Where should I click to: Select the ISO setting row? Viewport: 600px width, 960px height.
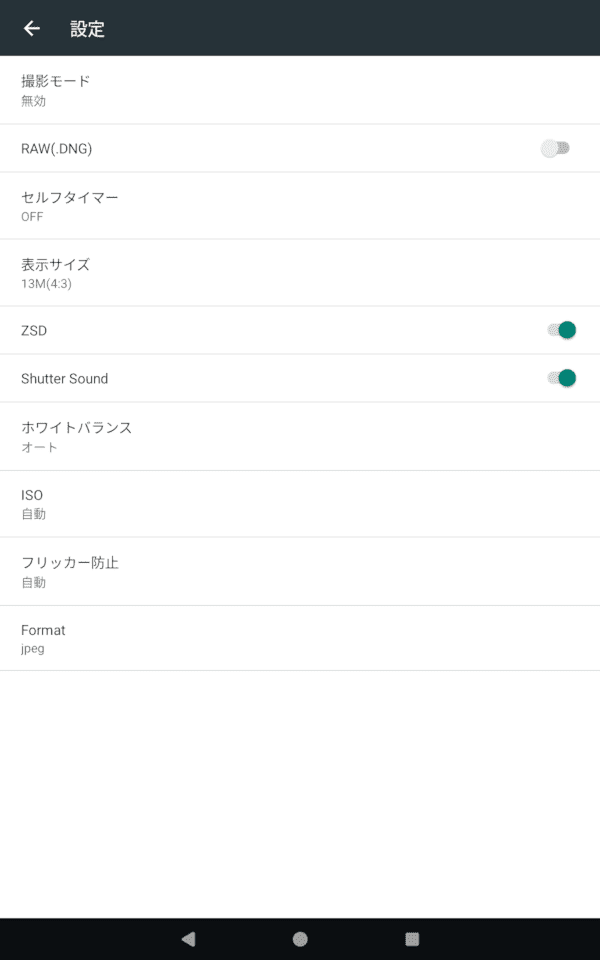pyautogui.click(x=300, y=504)
